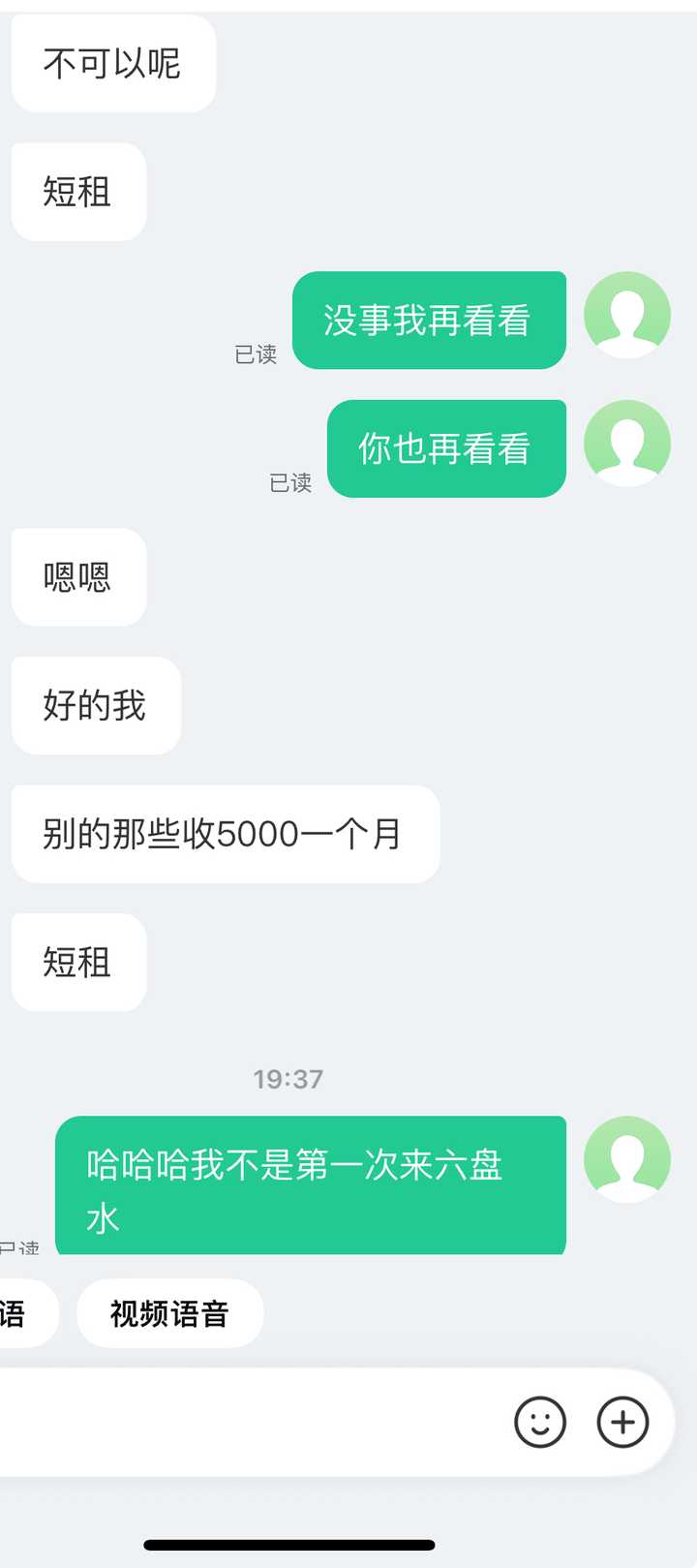The width and height of the screenshot is (697, 1568).
Task: Tap the partially visible voice chip bottom left
Action: click(x=19, y=1313)
